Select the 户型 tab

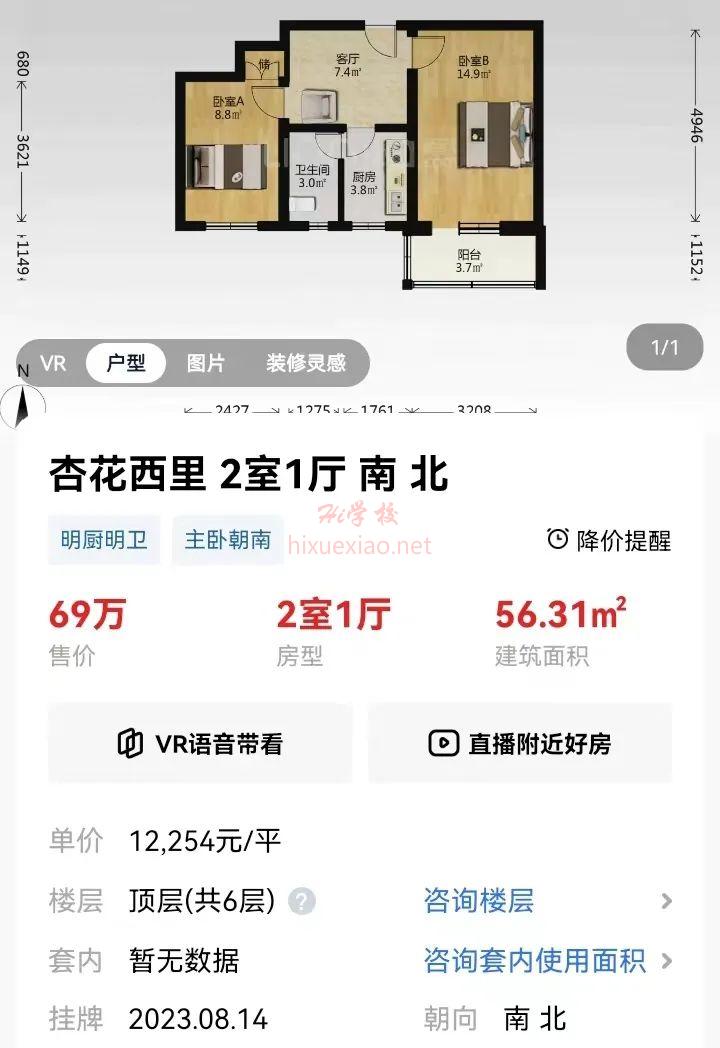point(126,363)
